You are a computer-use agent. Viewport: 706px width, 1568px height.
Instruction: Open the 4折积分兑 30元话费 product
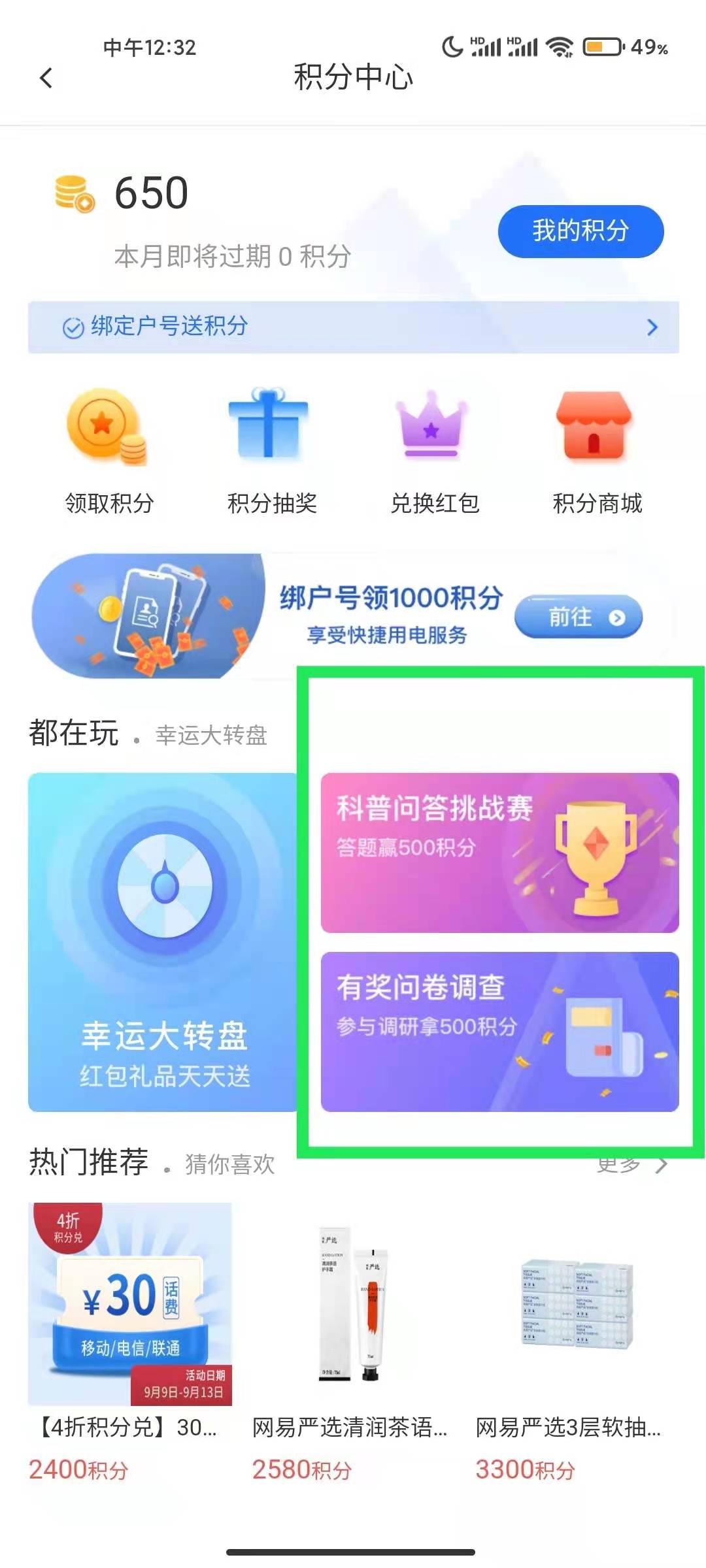[129, 1303]
